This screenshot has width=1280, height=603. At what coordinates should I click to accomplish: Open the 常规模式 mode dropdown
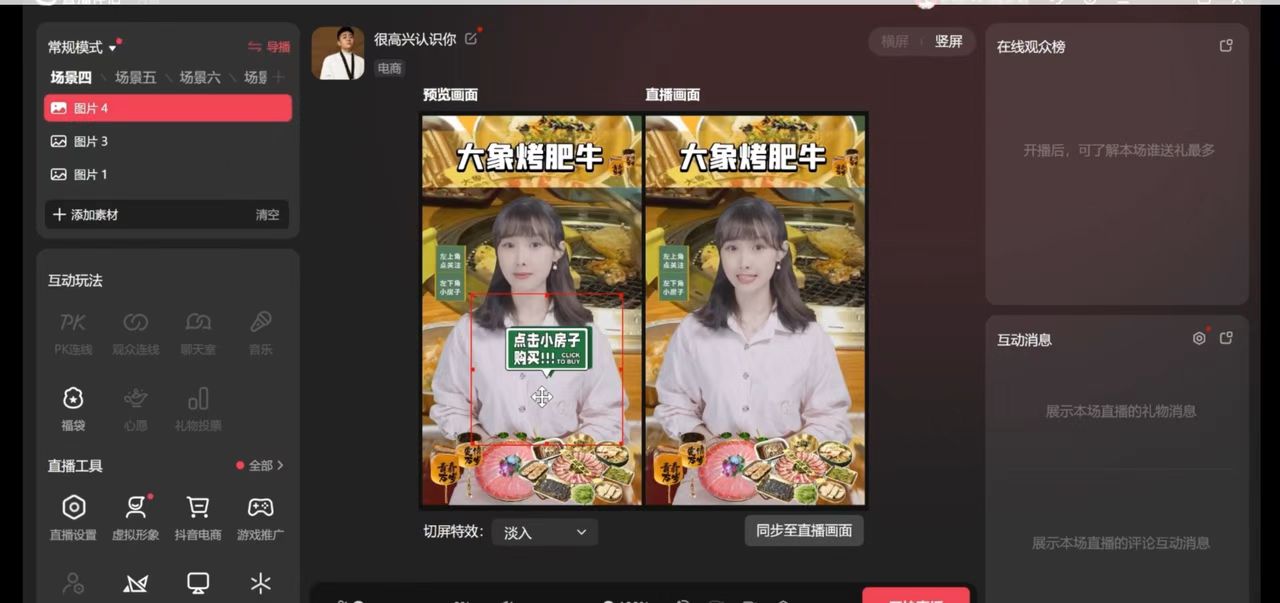(82, 47)
